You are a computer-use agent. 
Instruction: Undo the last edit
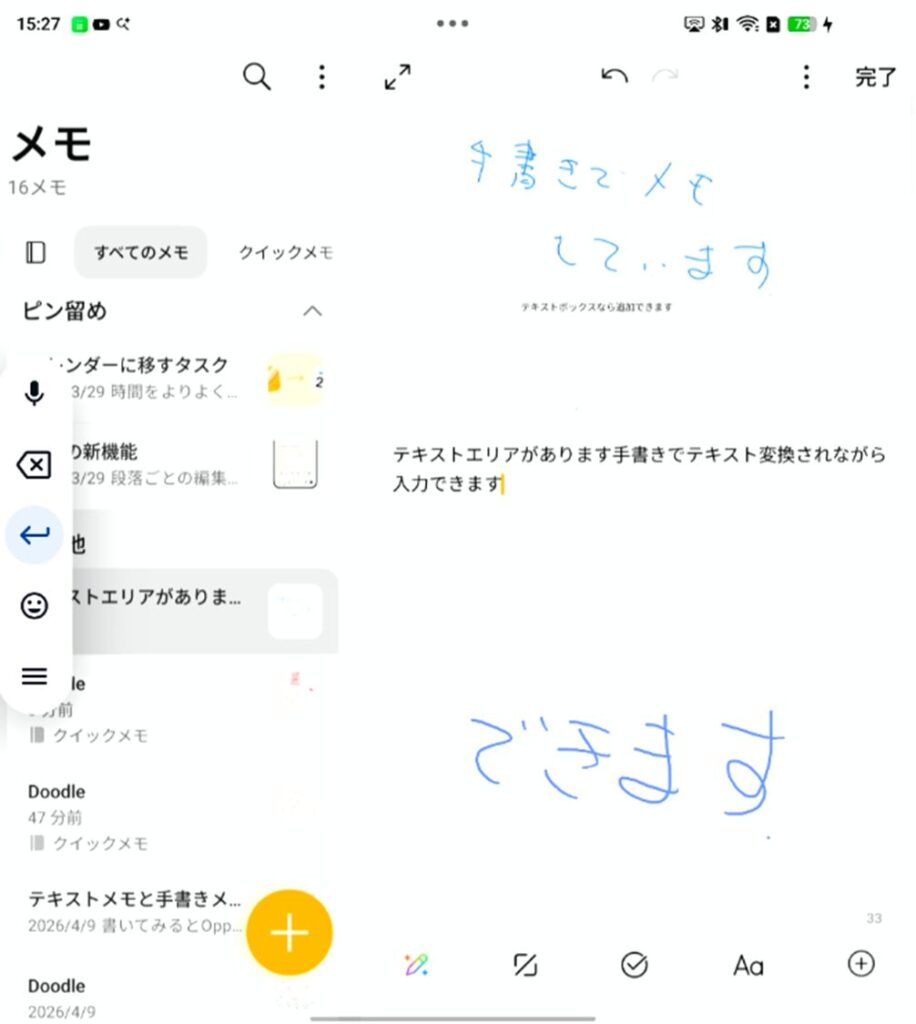614,76
